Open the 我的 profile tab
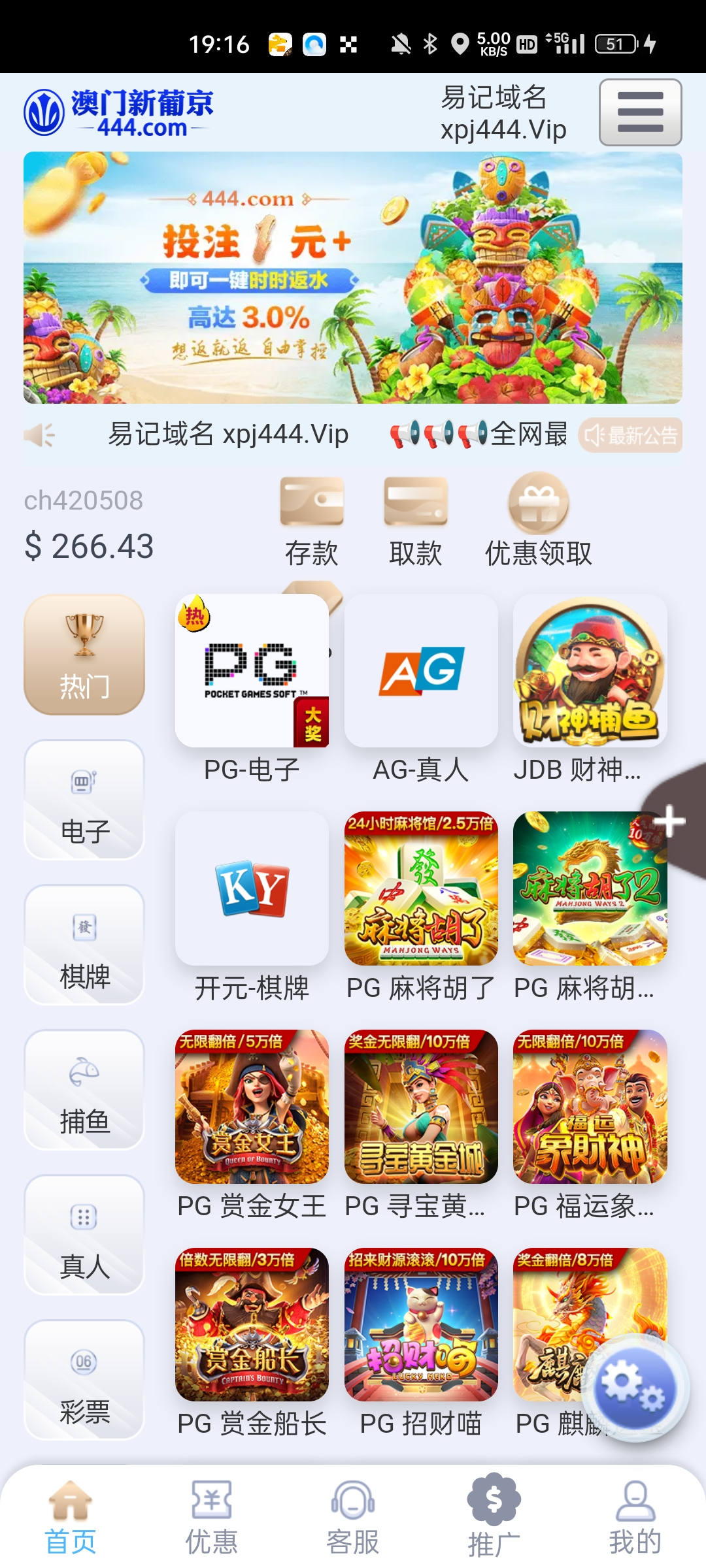The height and width of the screenshot is (1568, 706). tap(635, 1517)
